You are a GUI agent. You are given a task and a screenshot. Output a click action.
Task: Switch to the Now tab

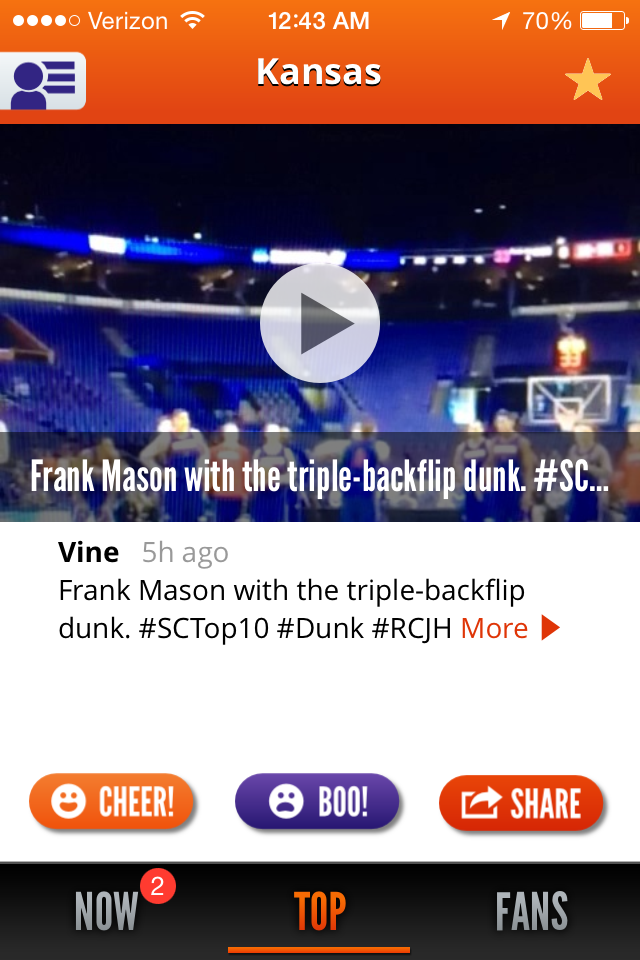tap(106, 911)
